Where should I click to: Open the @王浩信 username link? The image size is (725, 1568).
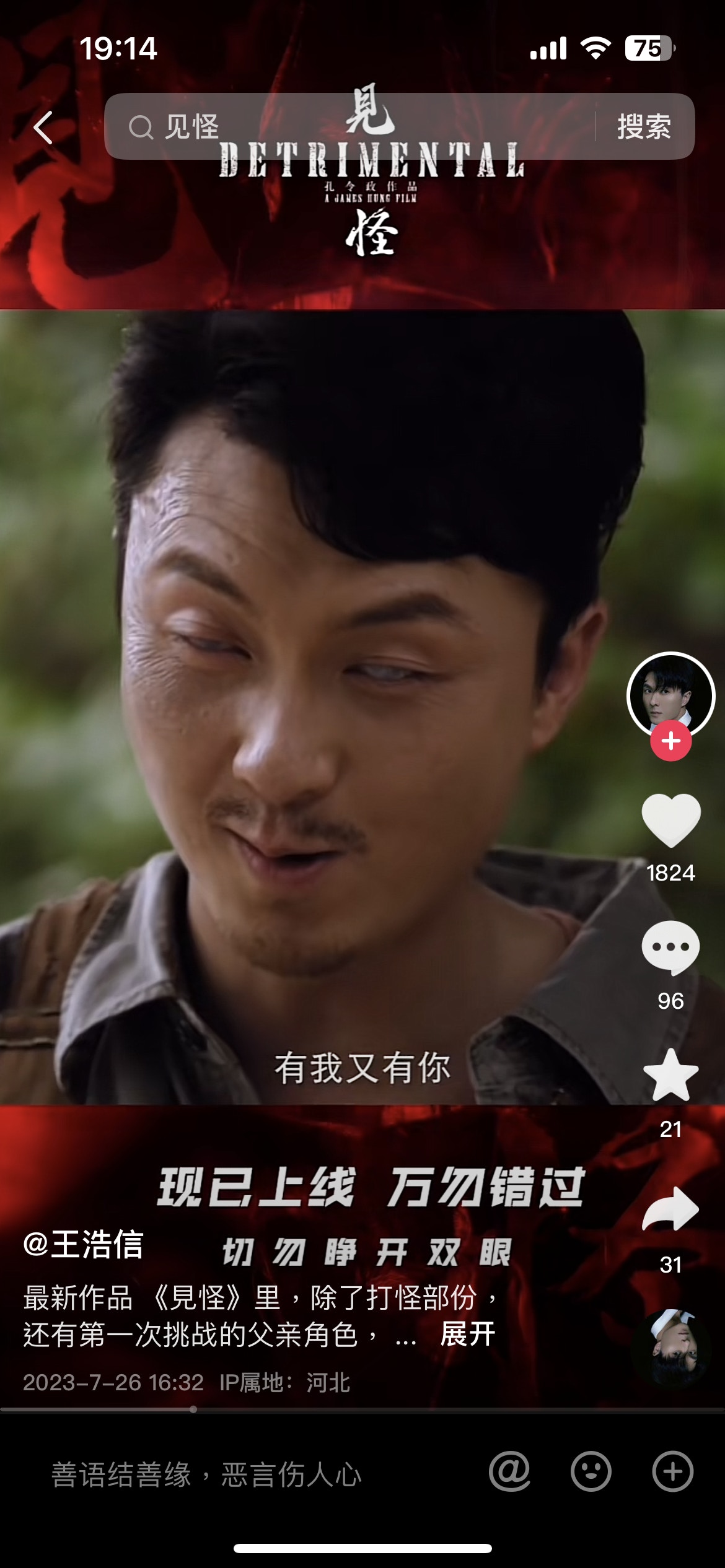pos(83,1245)
